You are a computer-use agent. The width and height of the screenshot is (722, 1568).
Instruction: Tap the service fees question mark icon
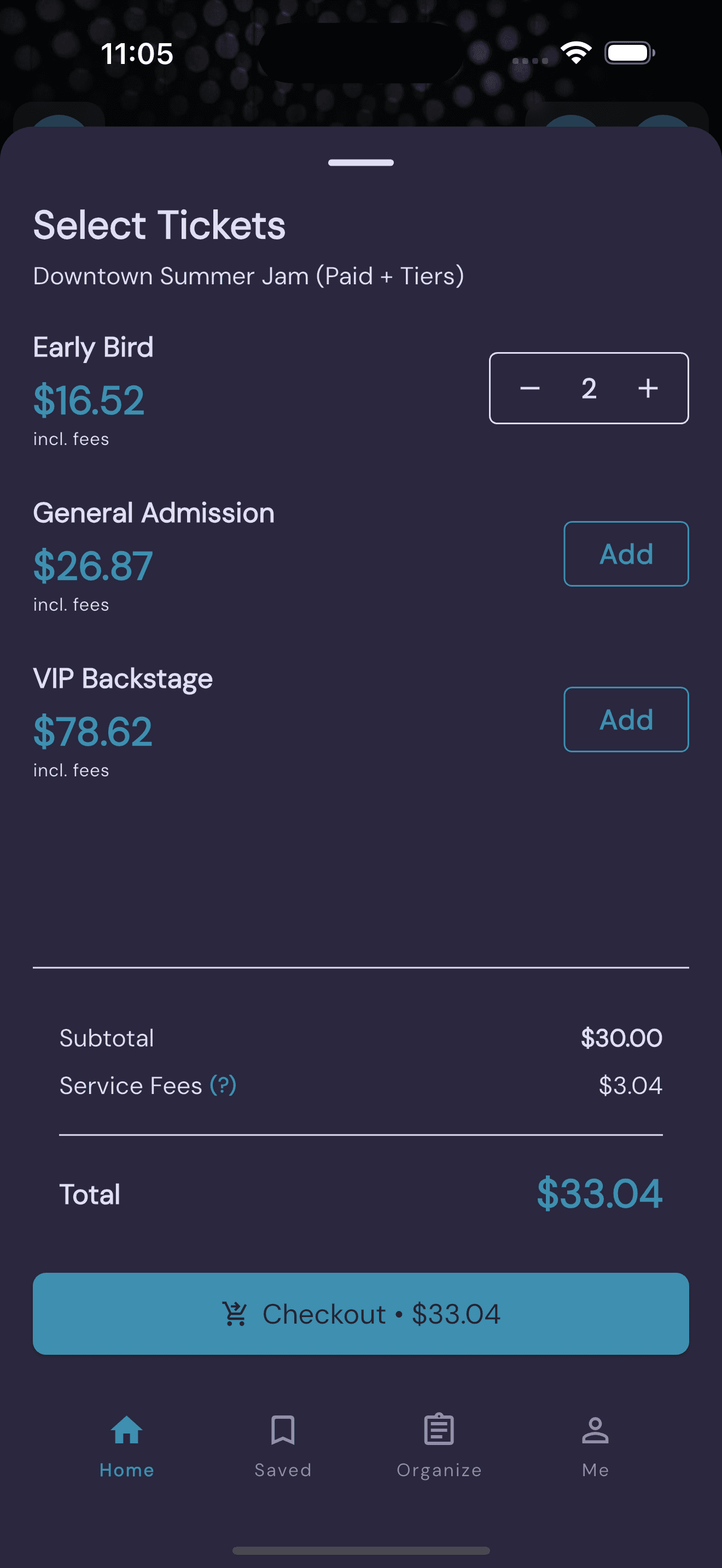tap(223, 1085)
